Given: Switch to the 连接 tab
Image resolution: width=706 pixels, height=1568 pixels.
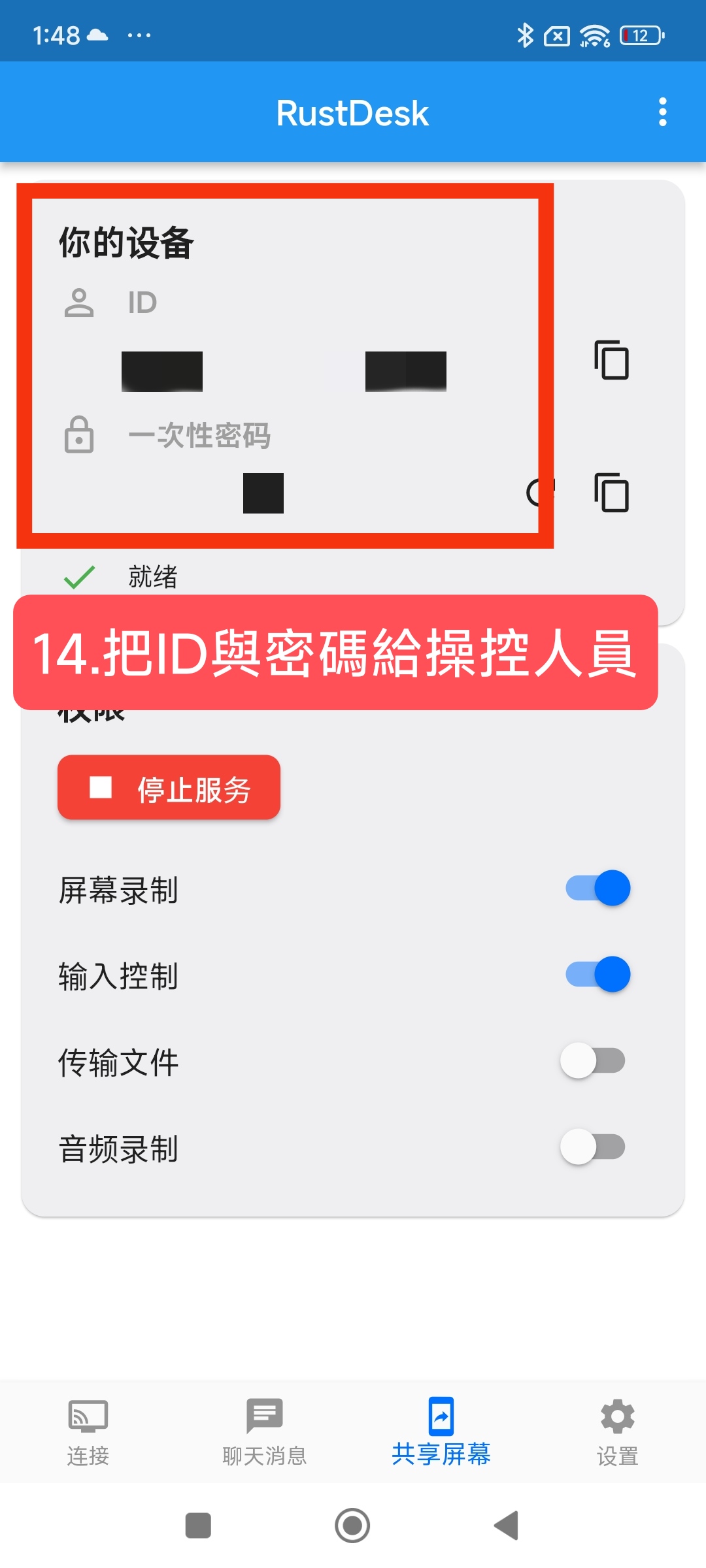Looking at the screenshot, I should click(88, 1432).
